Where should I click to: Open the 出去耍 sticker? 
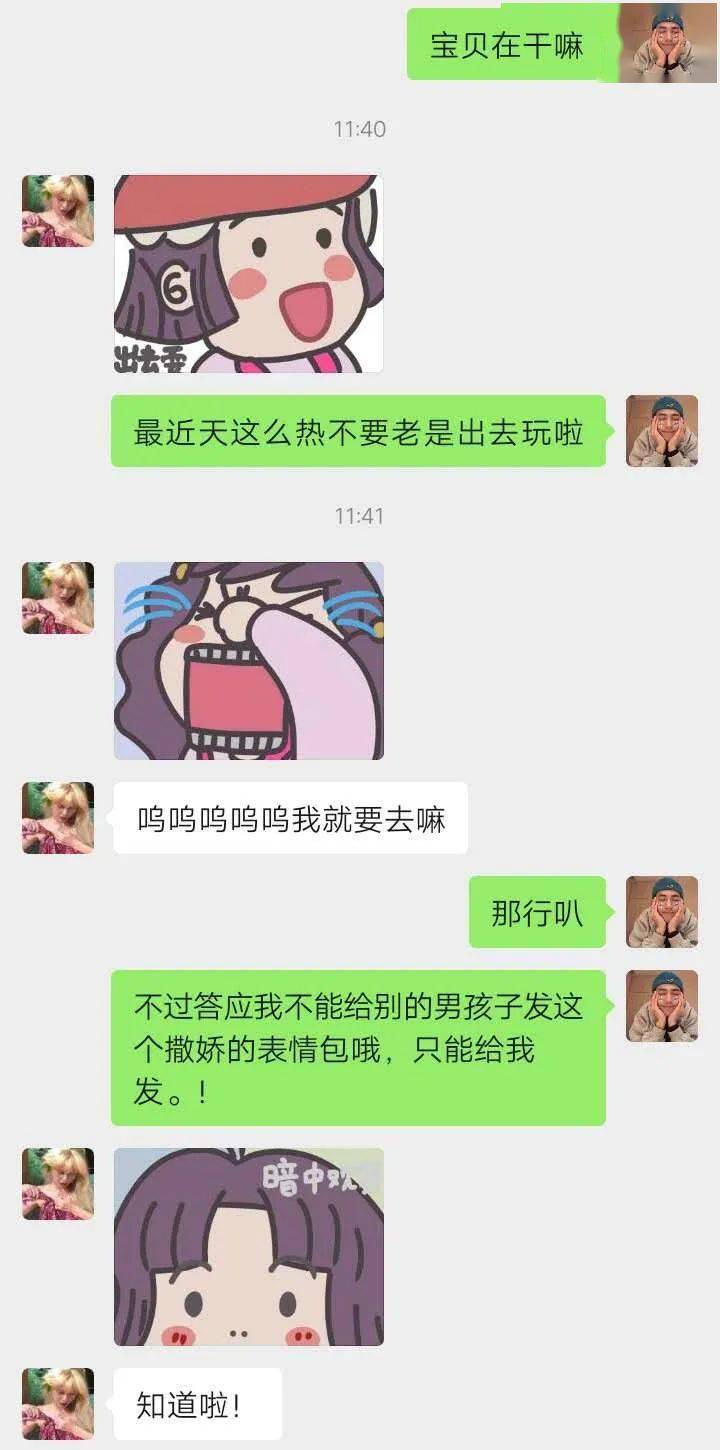pos(248,274)
